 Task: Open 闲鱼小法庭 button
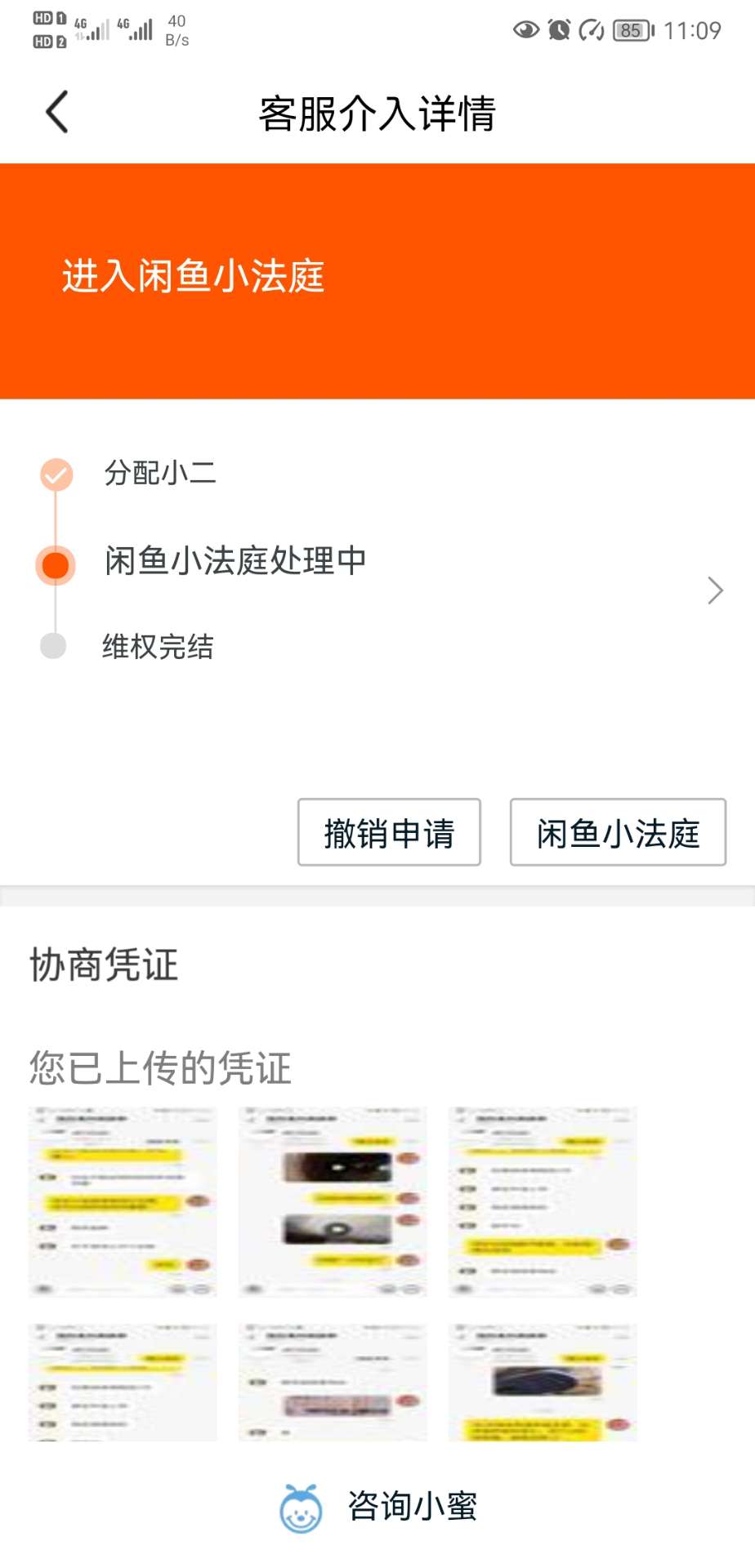(618, 832)
